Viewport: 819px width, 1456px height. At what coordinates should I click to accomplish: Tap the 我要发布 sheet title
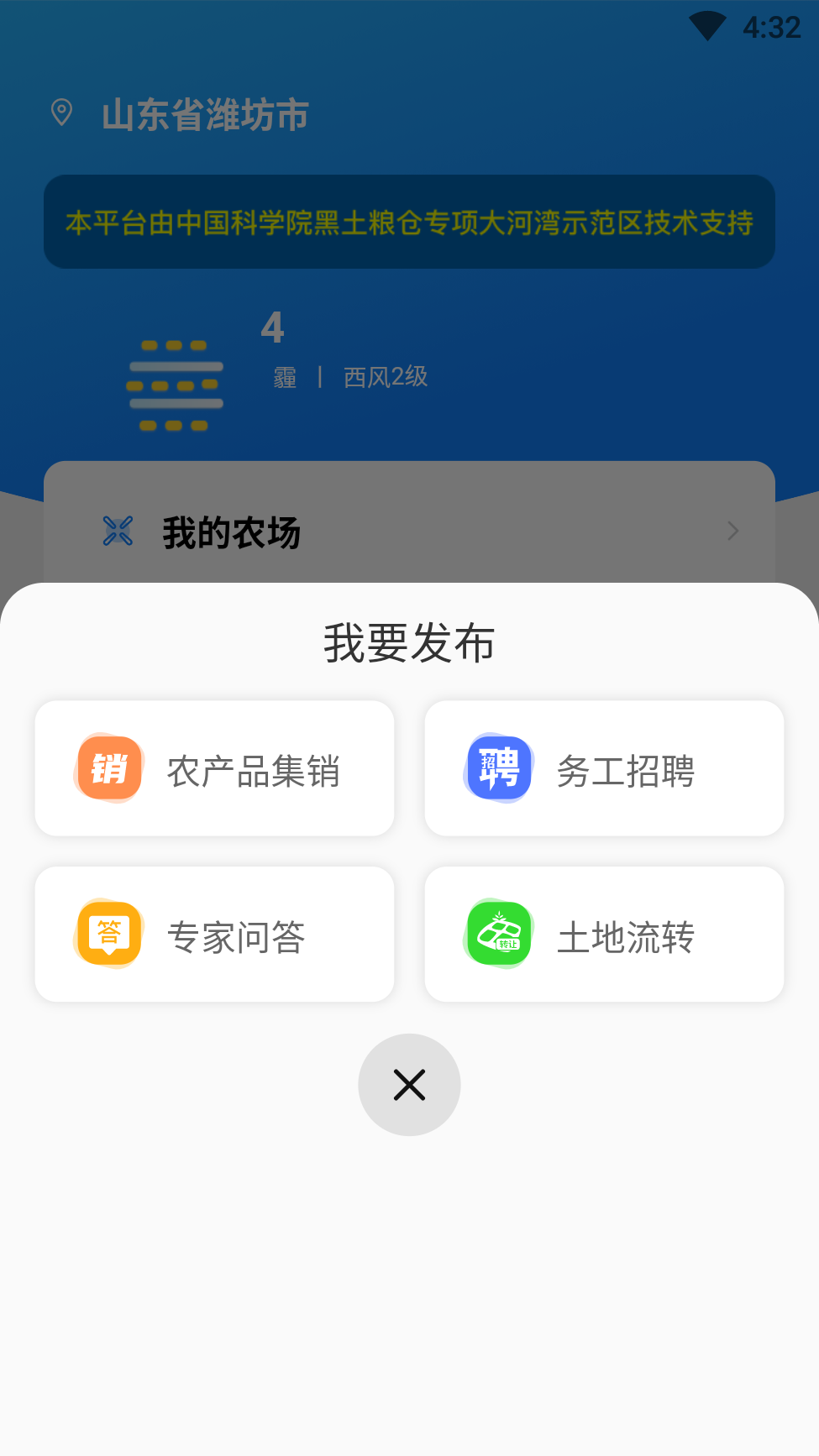[x=409, y=643]
